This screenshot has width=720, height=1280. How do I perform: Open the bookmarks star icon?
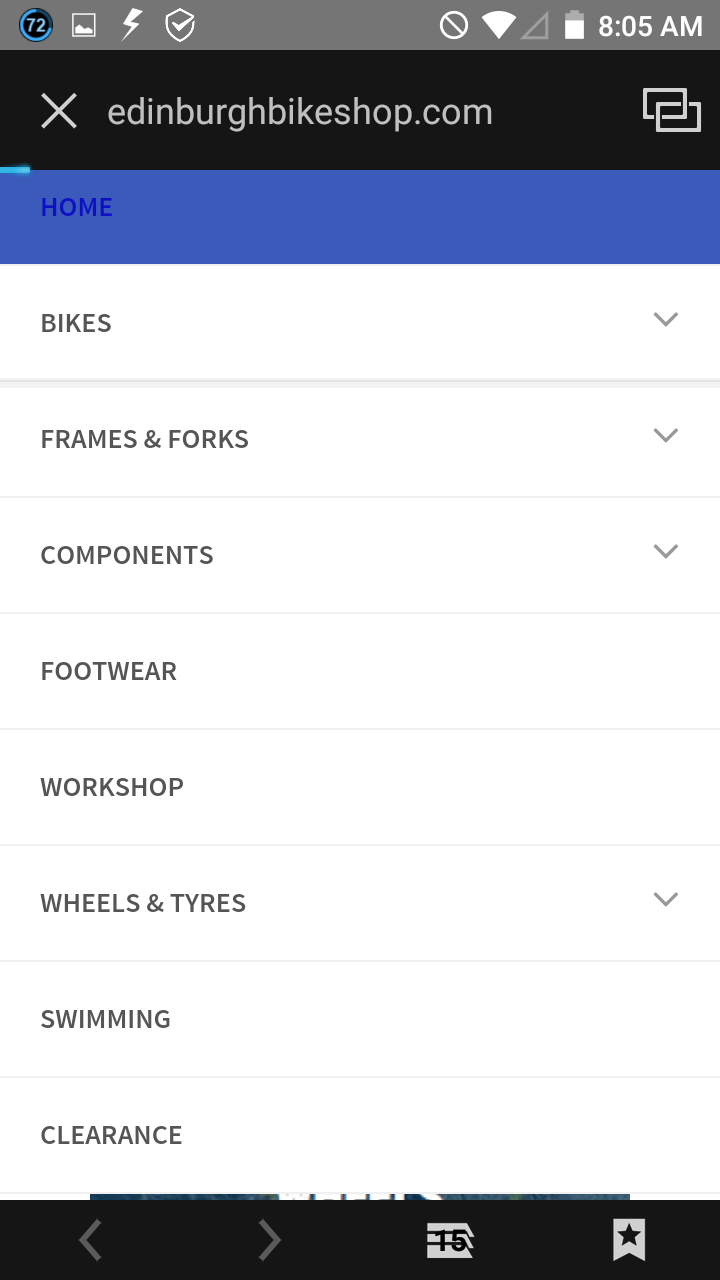point(629,1241)
